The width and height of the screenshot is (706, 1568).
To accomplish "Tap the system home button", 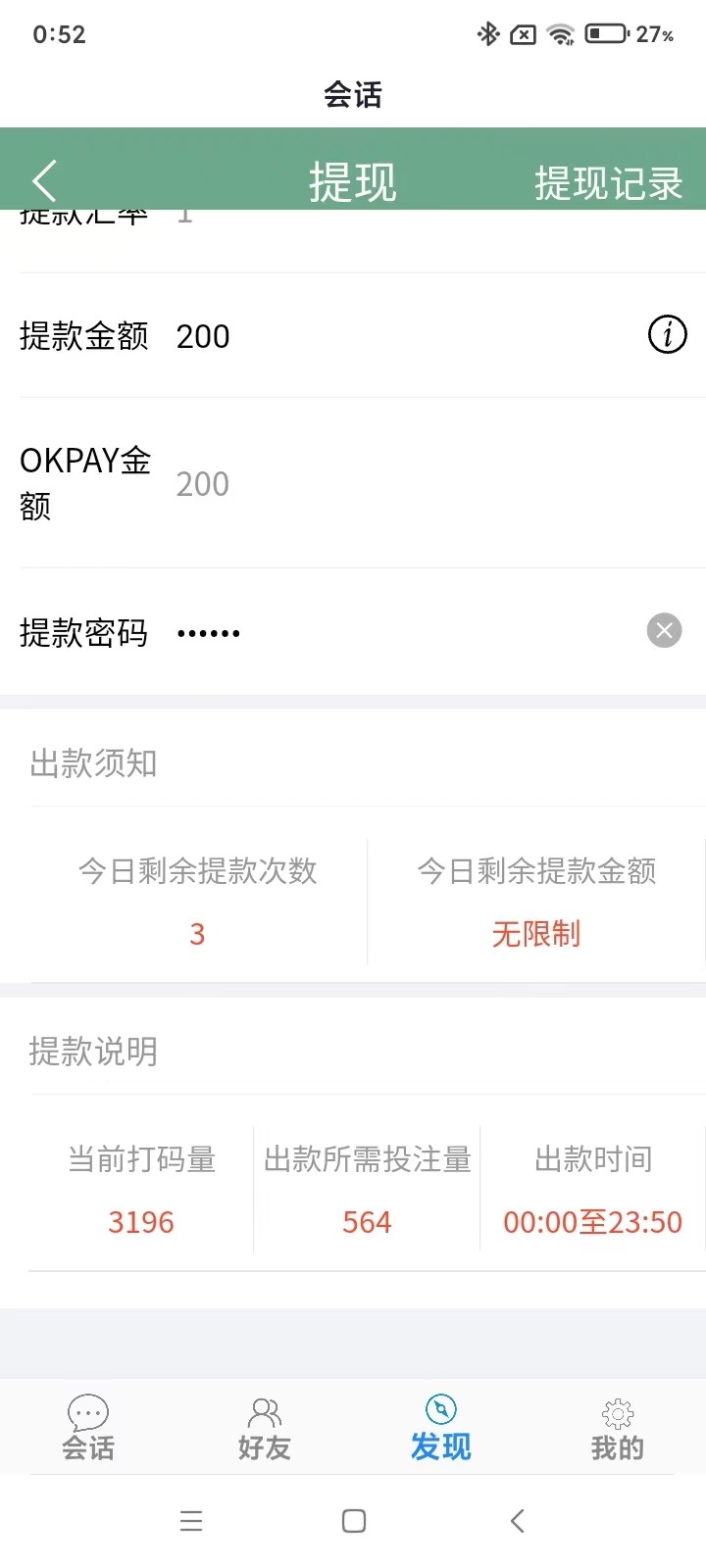I will 354,1521.
